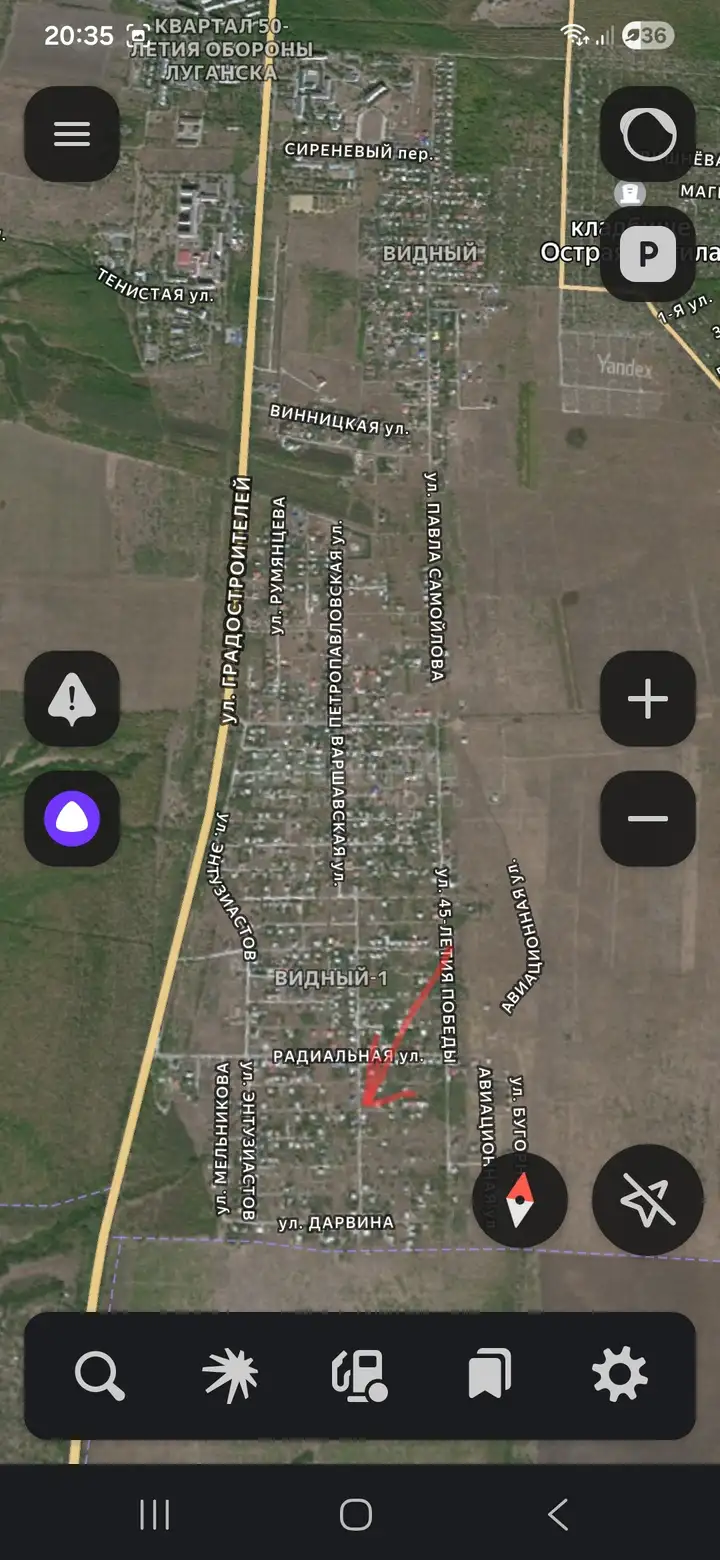Zoom in the map with plus button
The width and height of the screenshot is (720, 1560).
pos(648,698)
